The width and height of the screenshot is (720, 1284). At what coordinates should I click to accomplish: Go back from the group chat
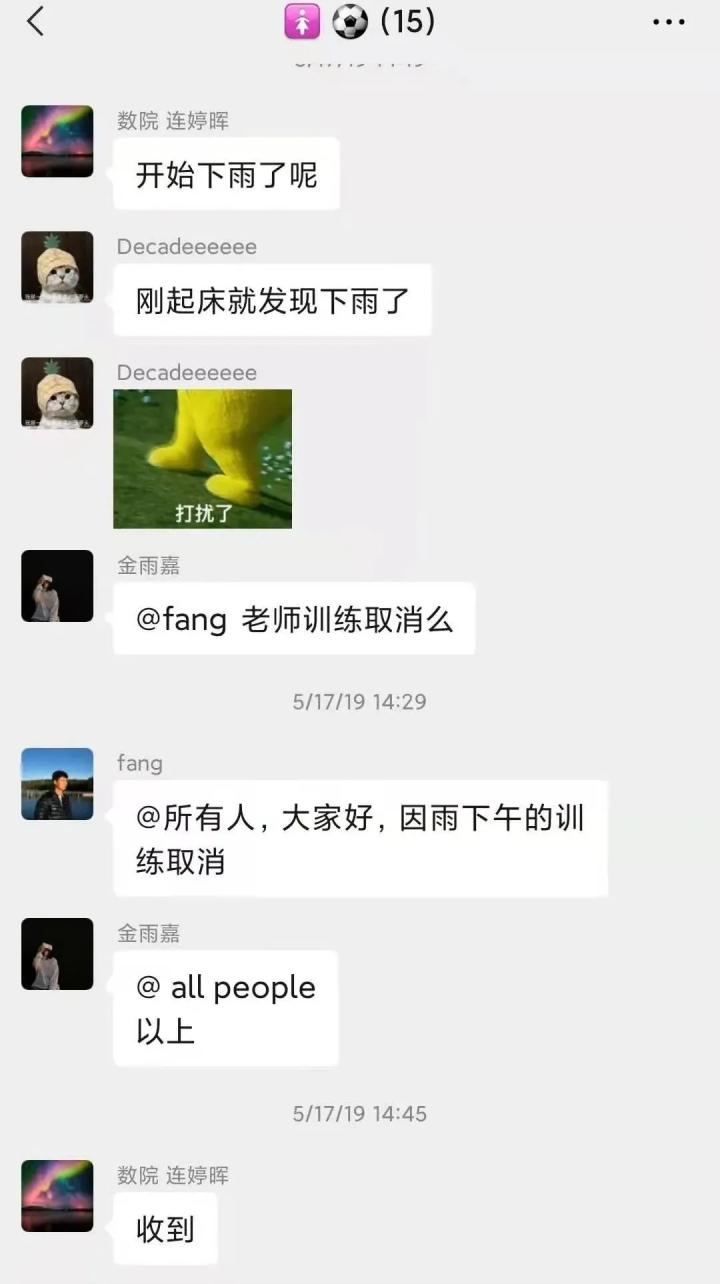click(x=36, y=21)
